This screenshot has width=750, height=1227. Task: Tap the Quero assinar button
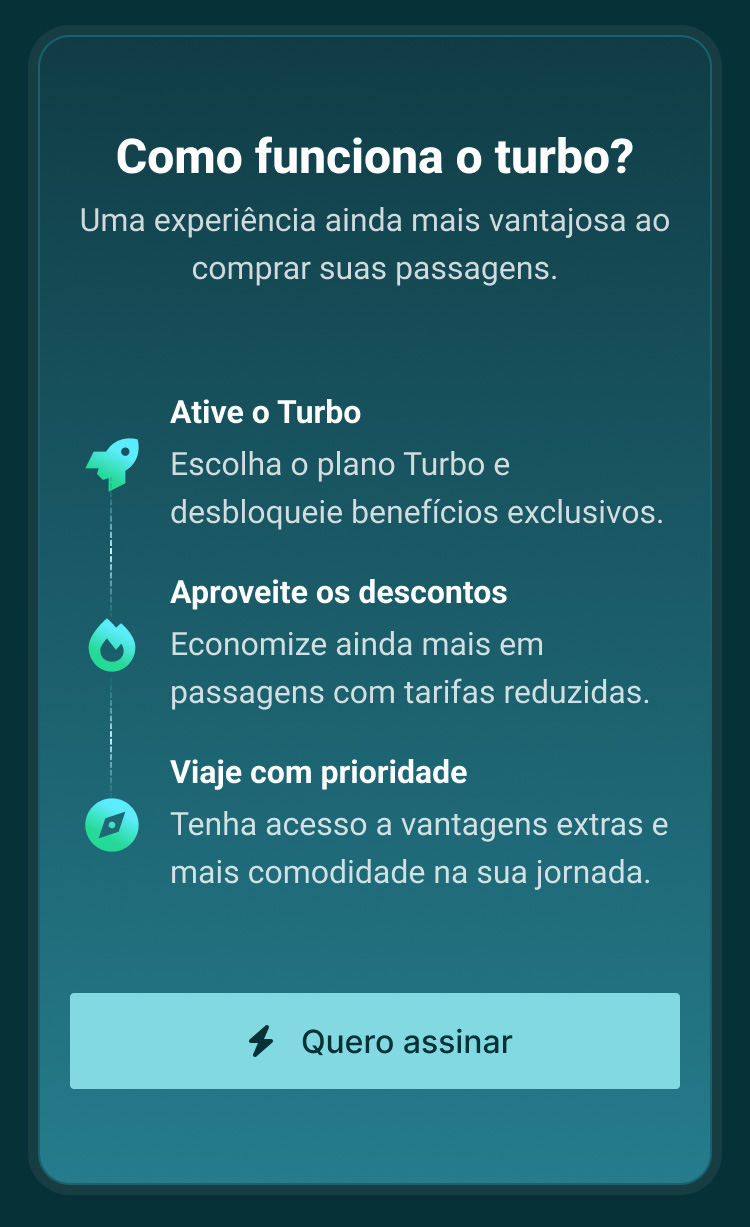(375, 1041)
